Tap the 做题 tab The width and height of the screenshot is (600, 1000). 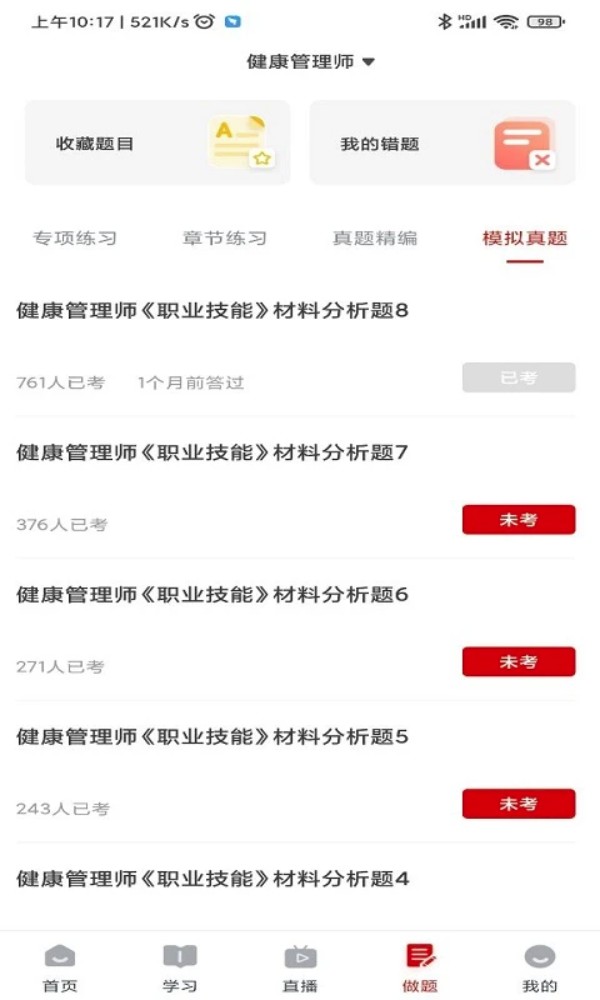(420, 967)
